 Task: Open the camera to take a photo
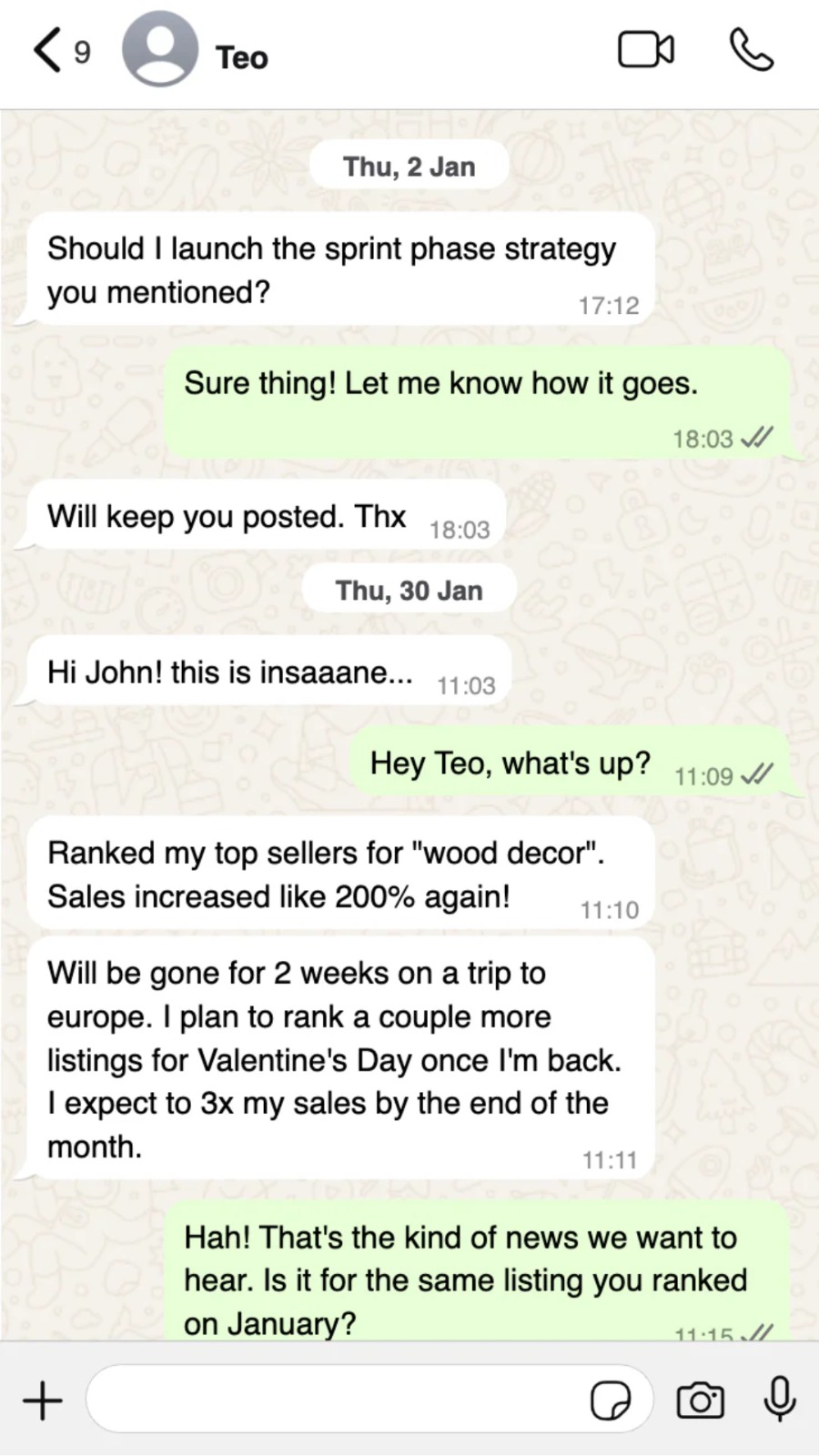699,1400
